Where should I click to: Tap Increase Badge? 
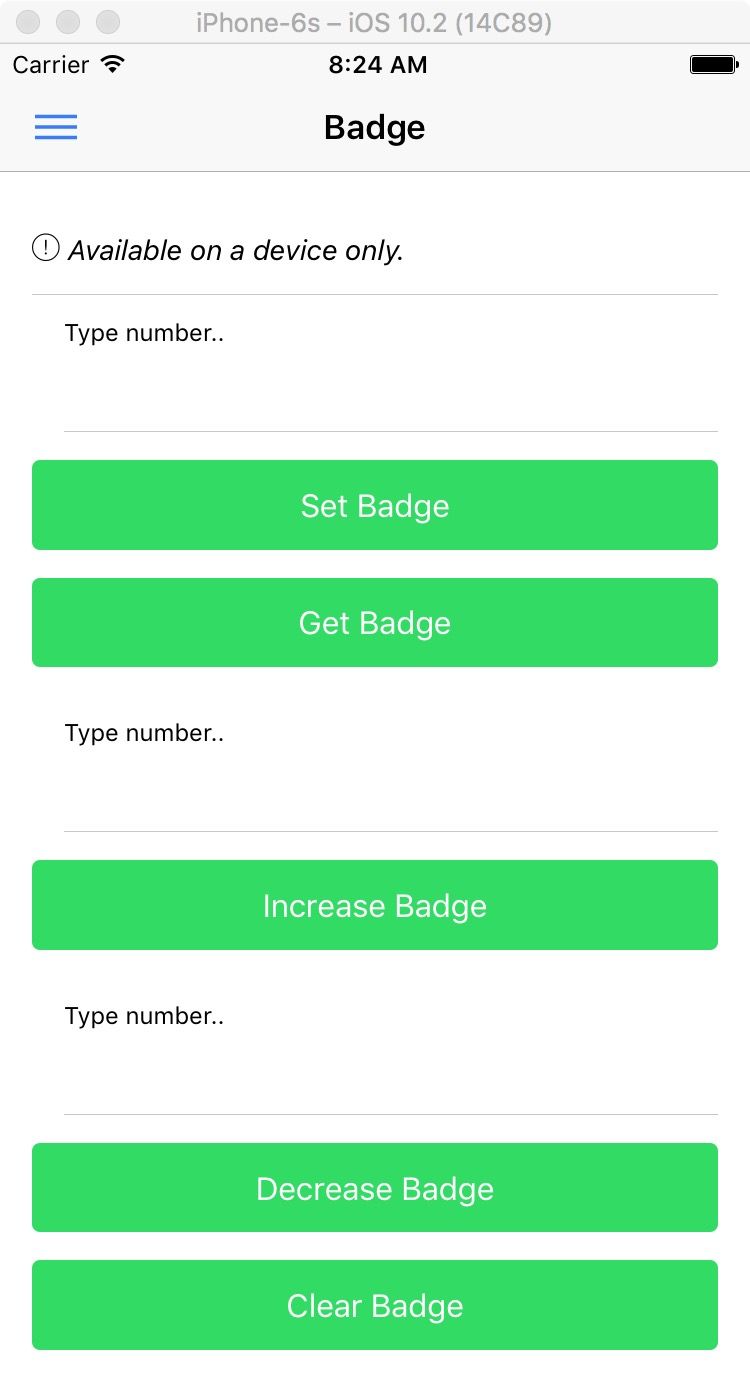375,905
